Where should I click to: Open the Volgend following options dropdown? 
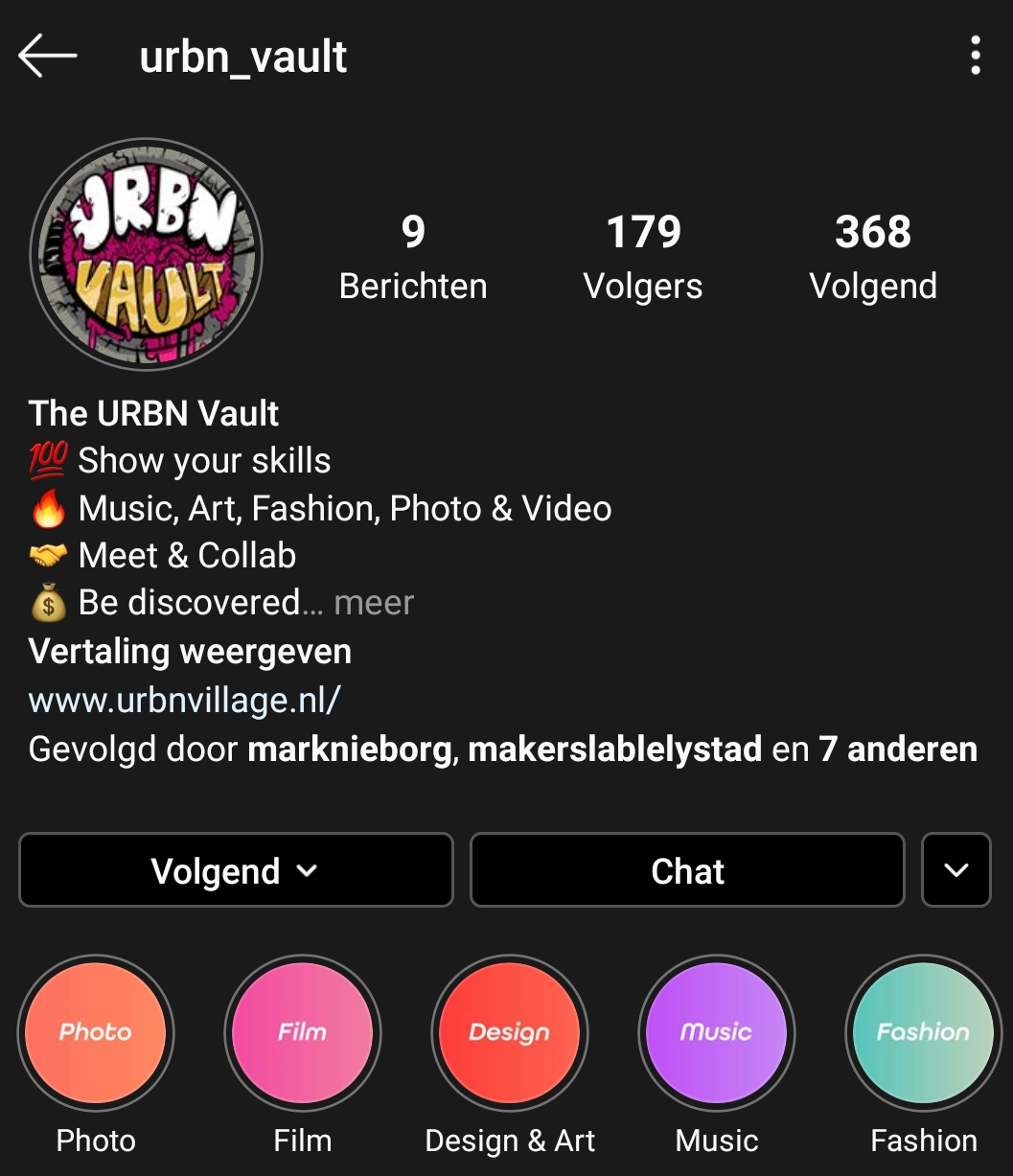(235, 870)
